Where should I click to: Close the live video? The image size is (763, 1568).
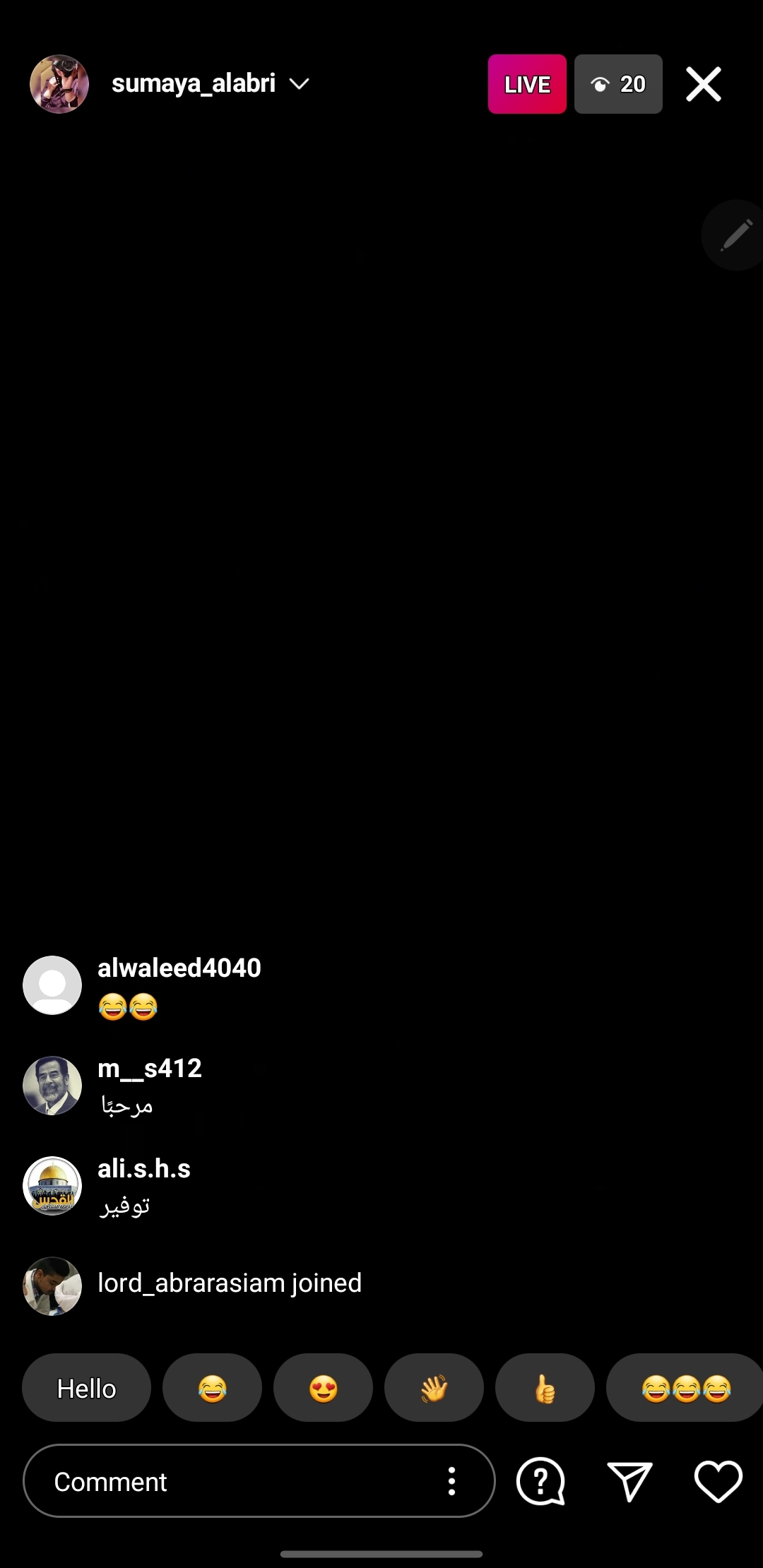click(704, 84)
